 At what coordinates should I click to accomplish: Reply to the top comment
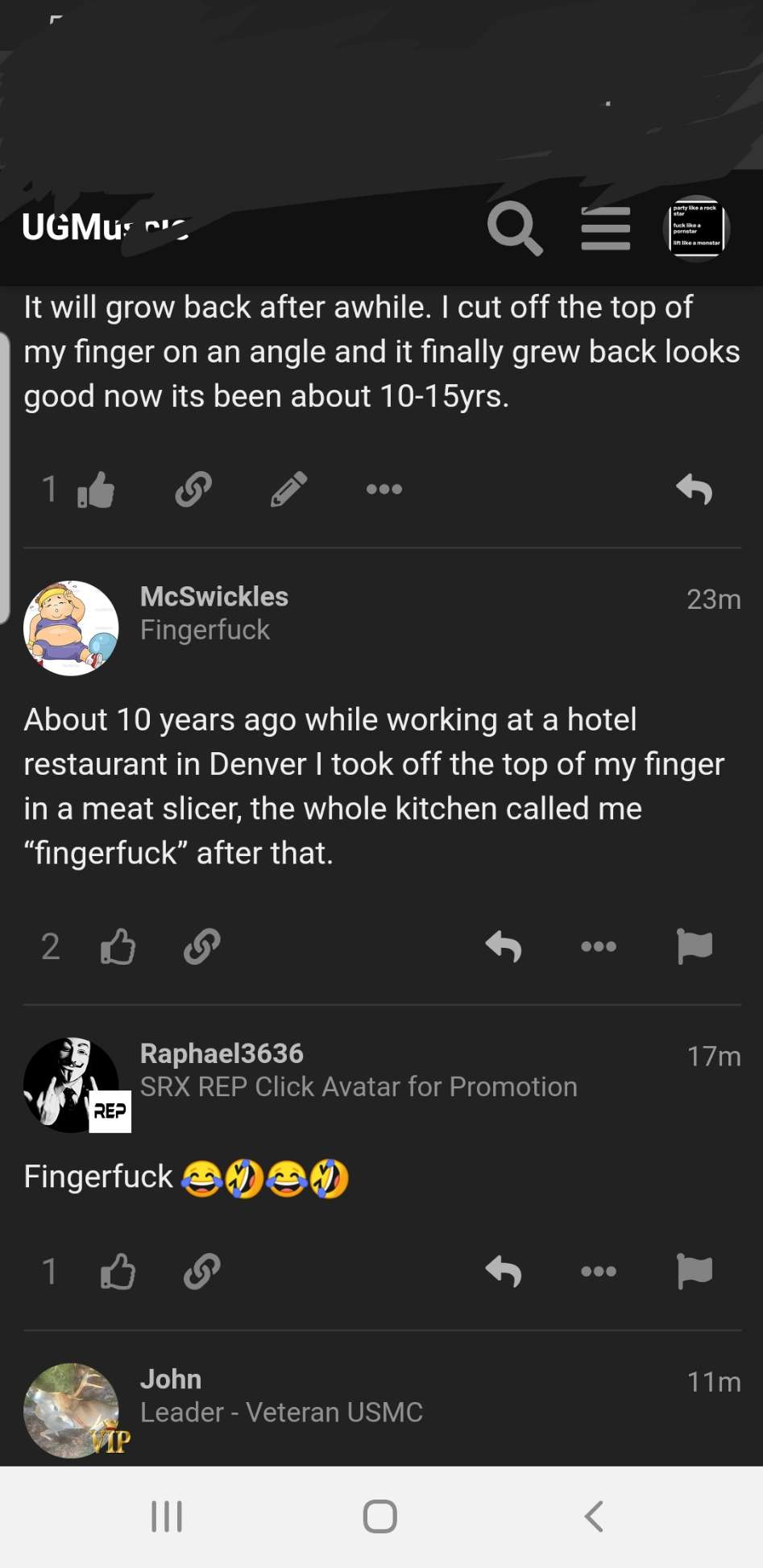pos(695,488)
